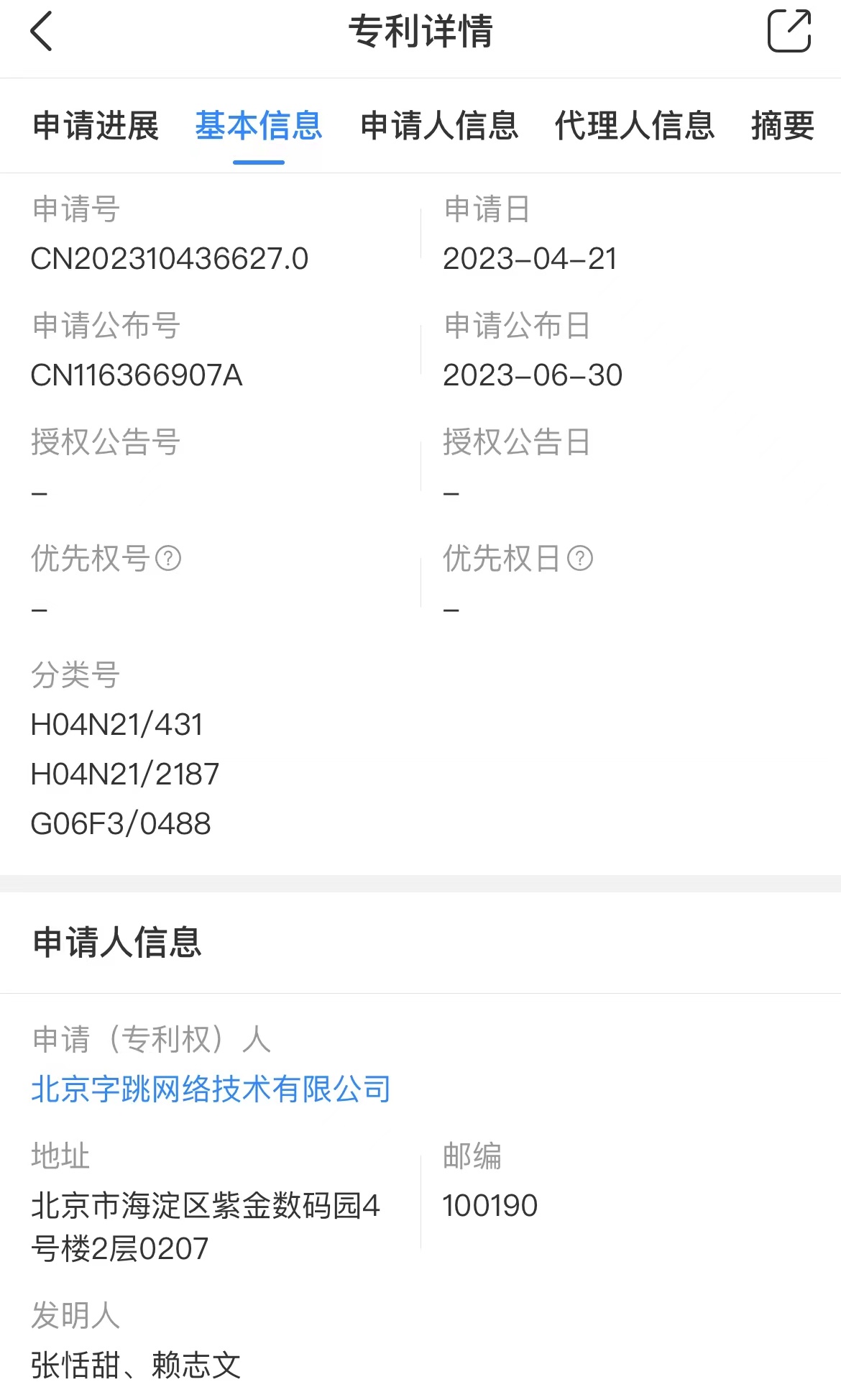Select the 基本信息 tab
841x1400 pixels.
(x=259, y=126)
